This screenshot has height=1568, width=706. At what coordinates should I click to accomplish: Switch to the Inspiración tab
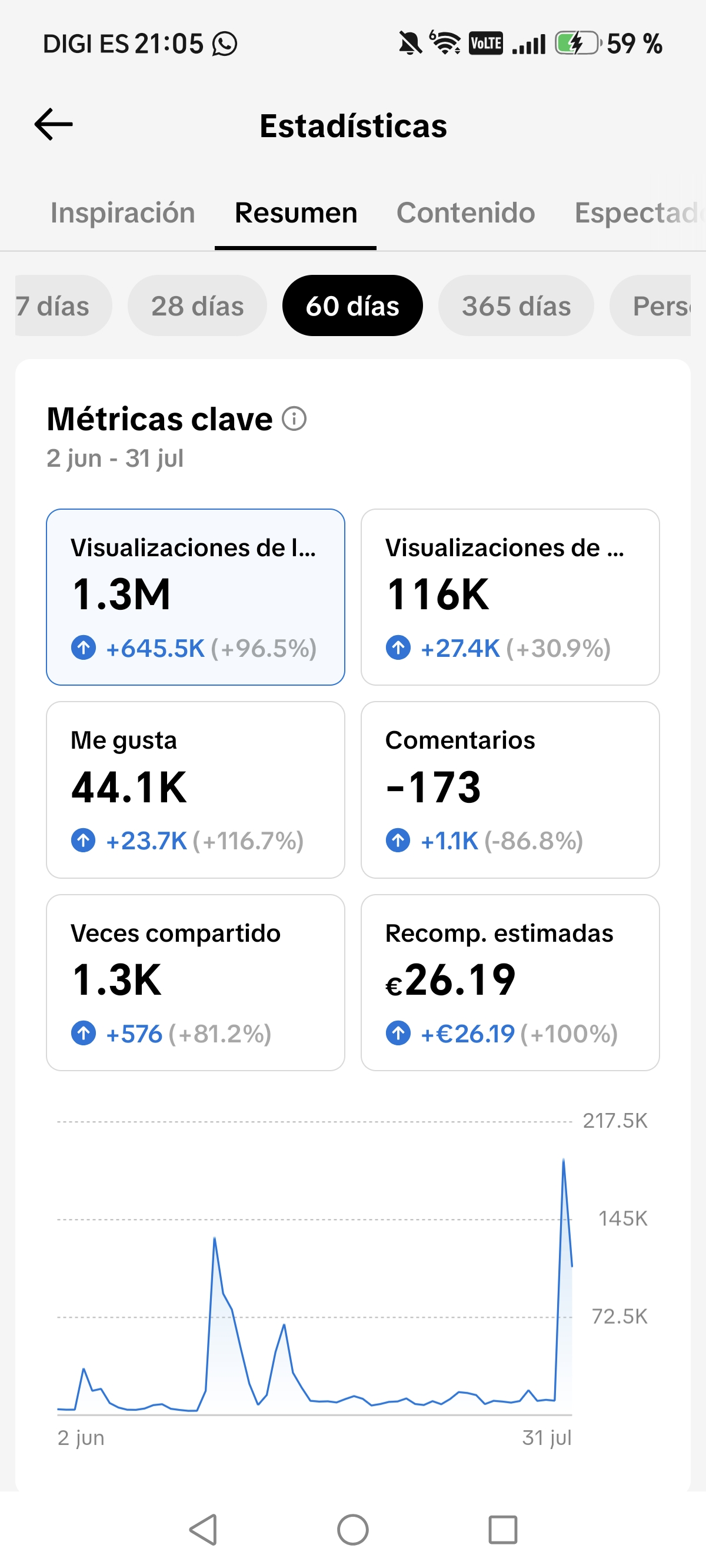(122, 213)
